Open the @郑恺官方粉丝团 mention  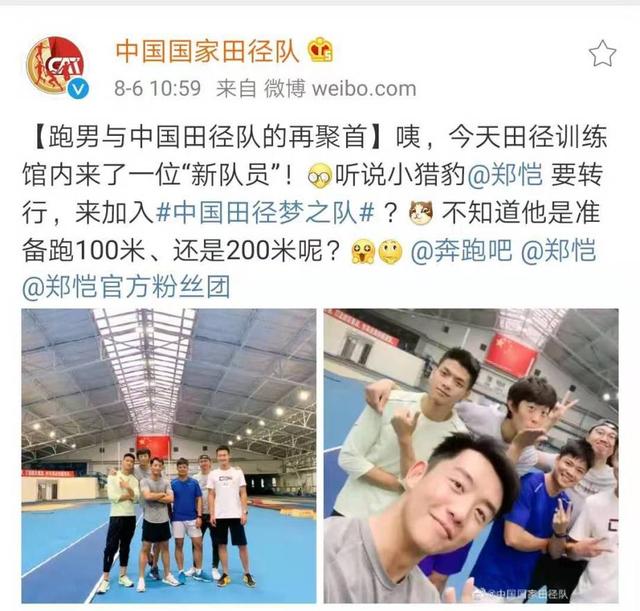126,288
